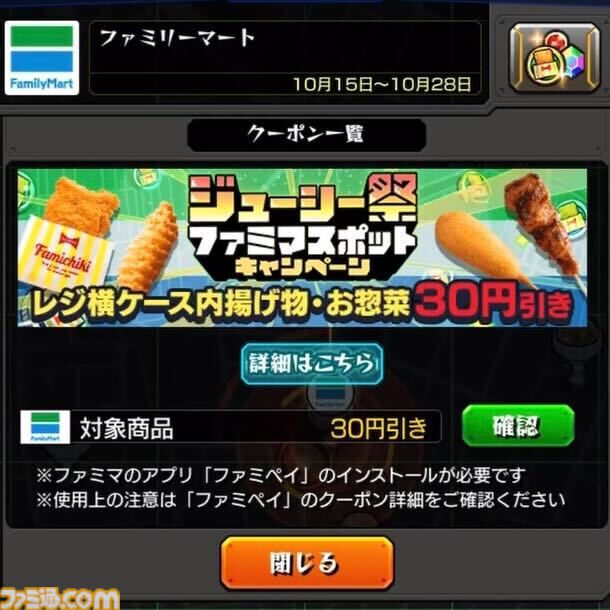Tap the green 確認 button
610x610 pixels.
[515, 426]
